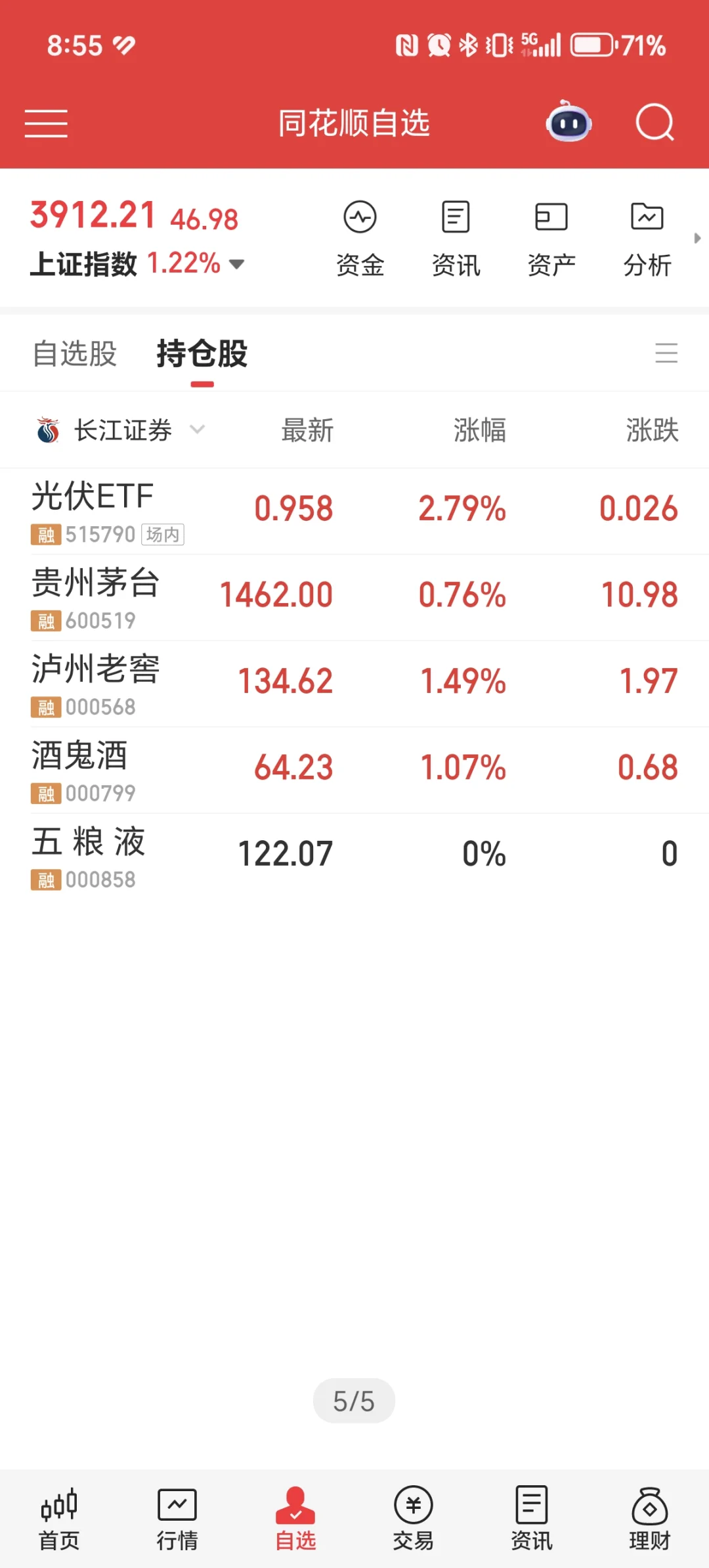Open the 资金 shortcut
709x1568 pixels.
coord(360,238)
